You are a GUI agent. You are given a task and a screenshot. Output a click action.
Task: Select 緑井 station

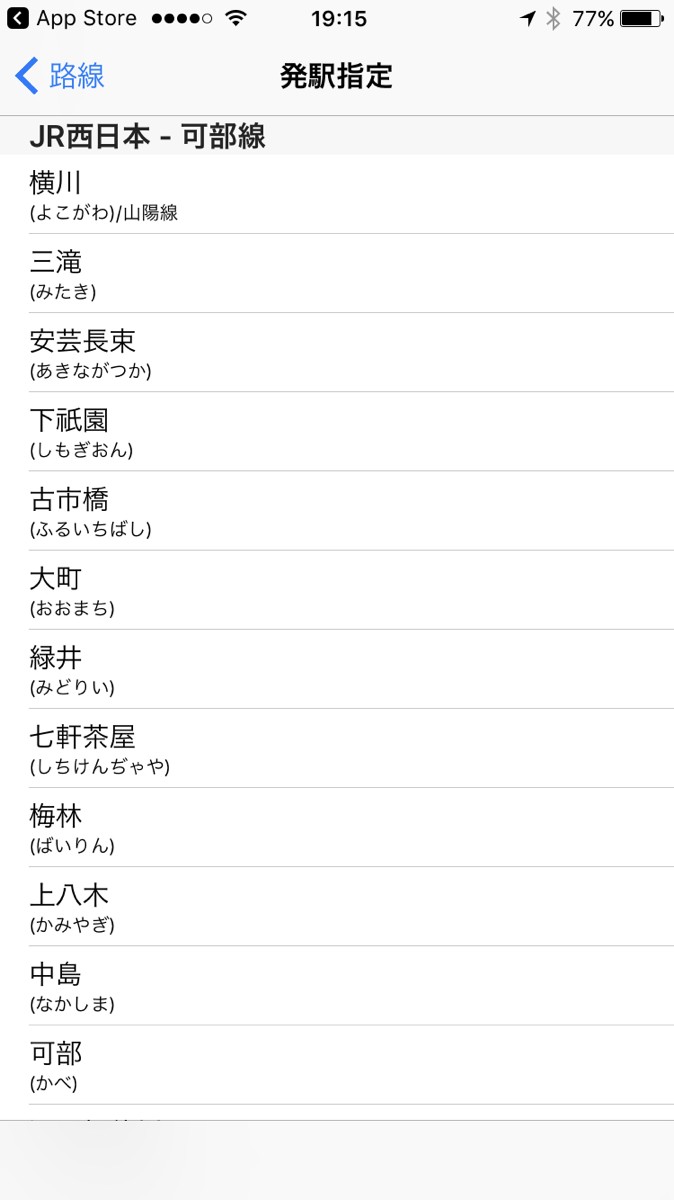point(337,669)
